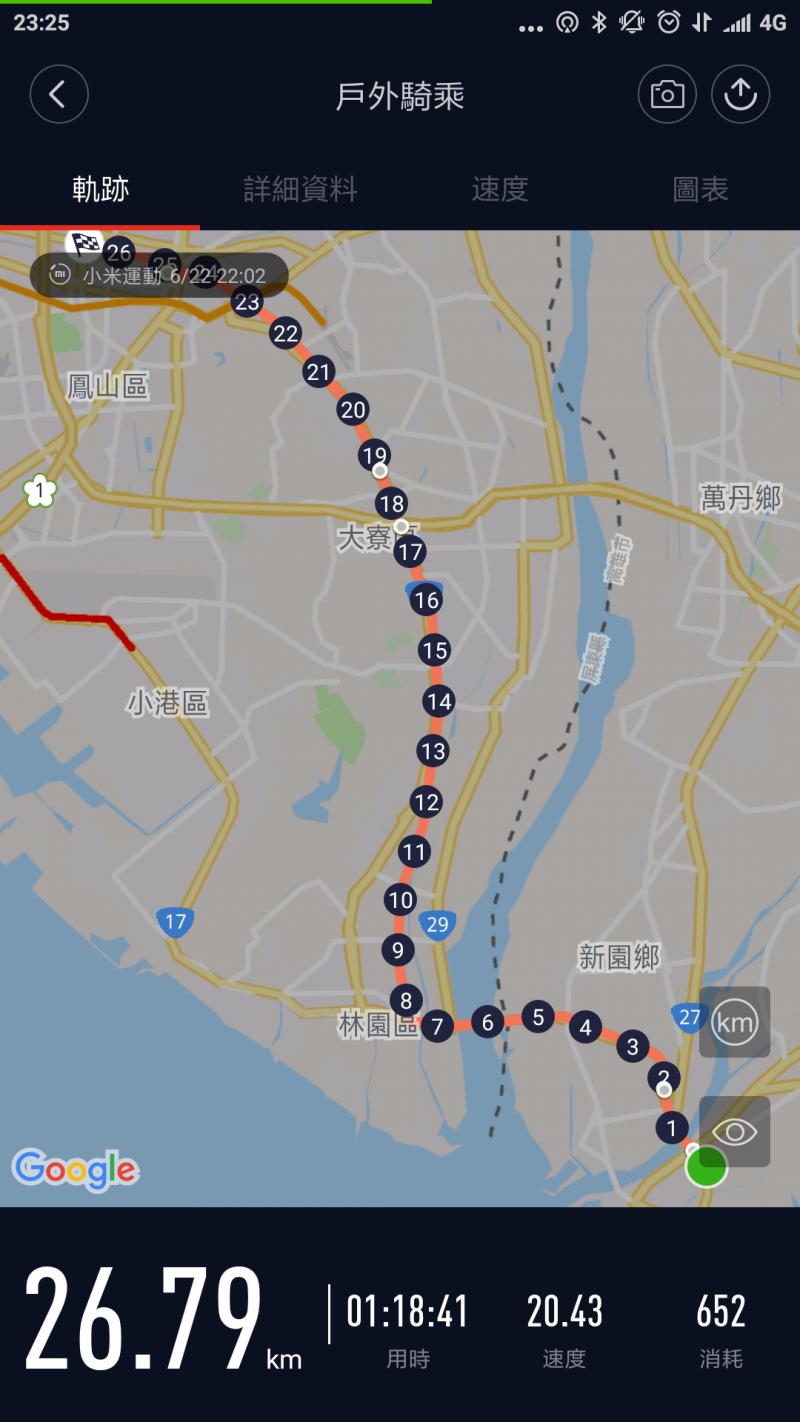The height and width of the screenshot is (1422, 800).
Task: Go back using the top-left arrow
Action: tap(59, 95)
